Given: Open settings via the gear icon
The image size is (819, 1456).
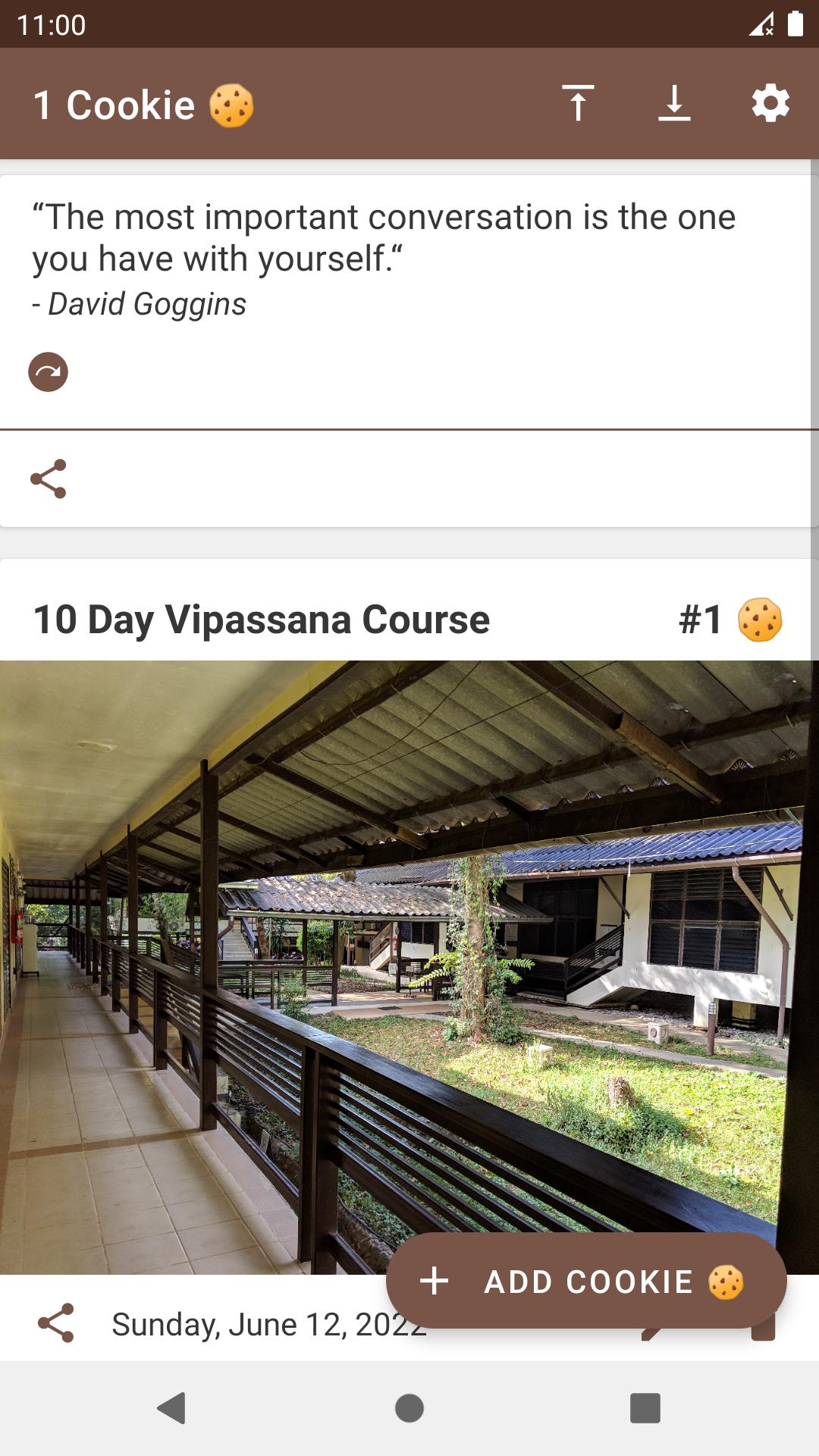Looking at the screenshot, I should pyautogui.click(x=770, y=104).
